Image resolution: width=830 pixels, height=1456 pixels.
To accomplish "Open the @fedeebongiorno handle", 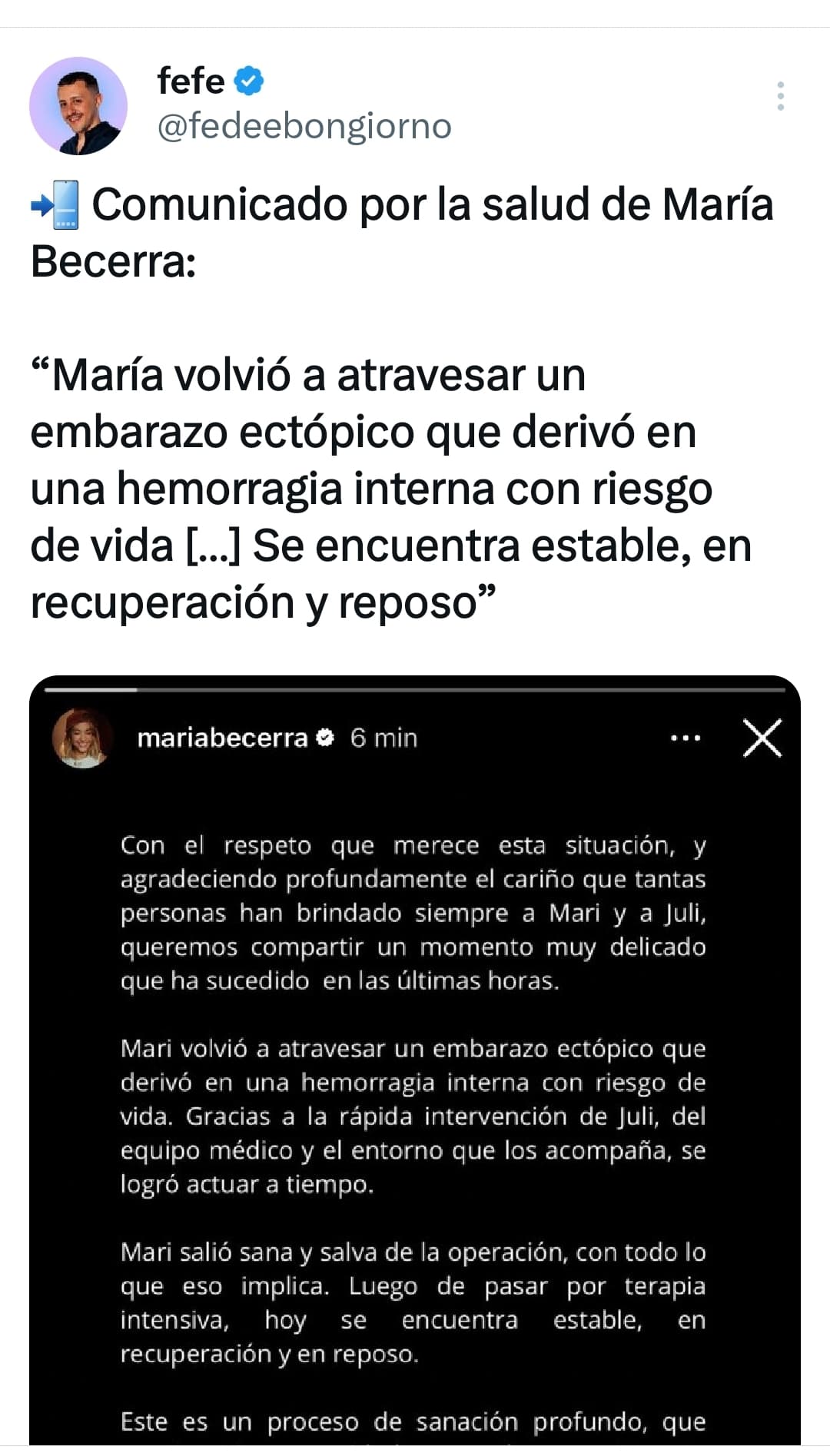I will tap(304, 126).
